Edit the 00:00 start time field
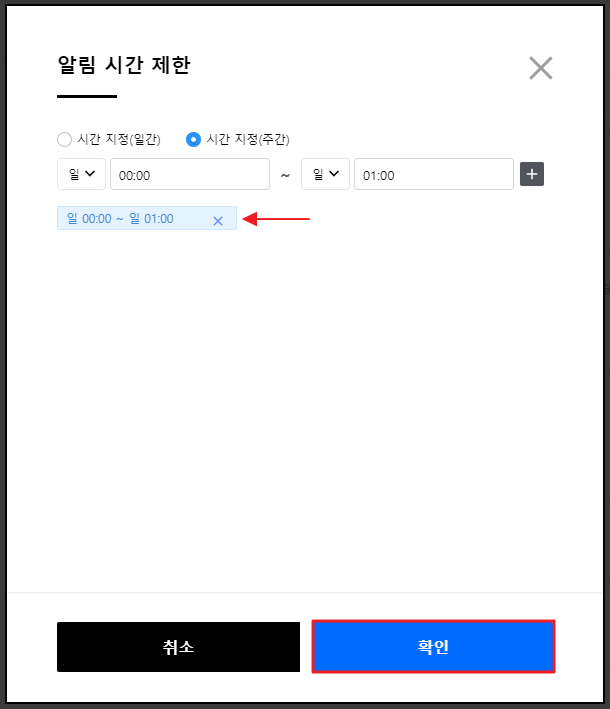 coord(189,175)
